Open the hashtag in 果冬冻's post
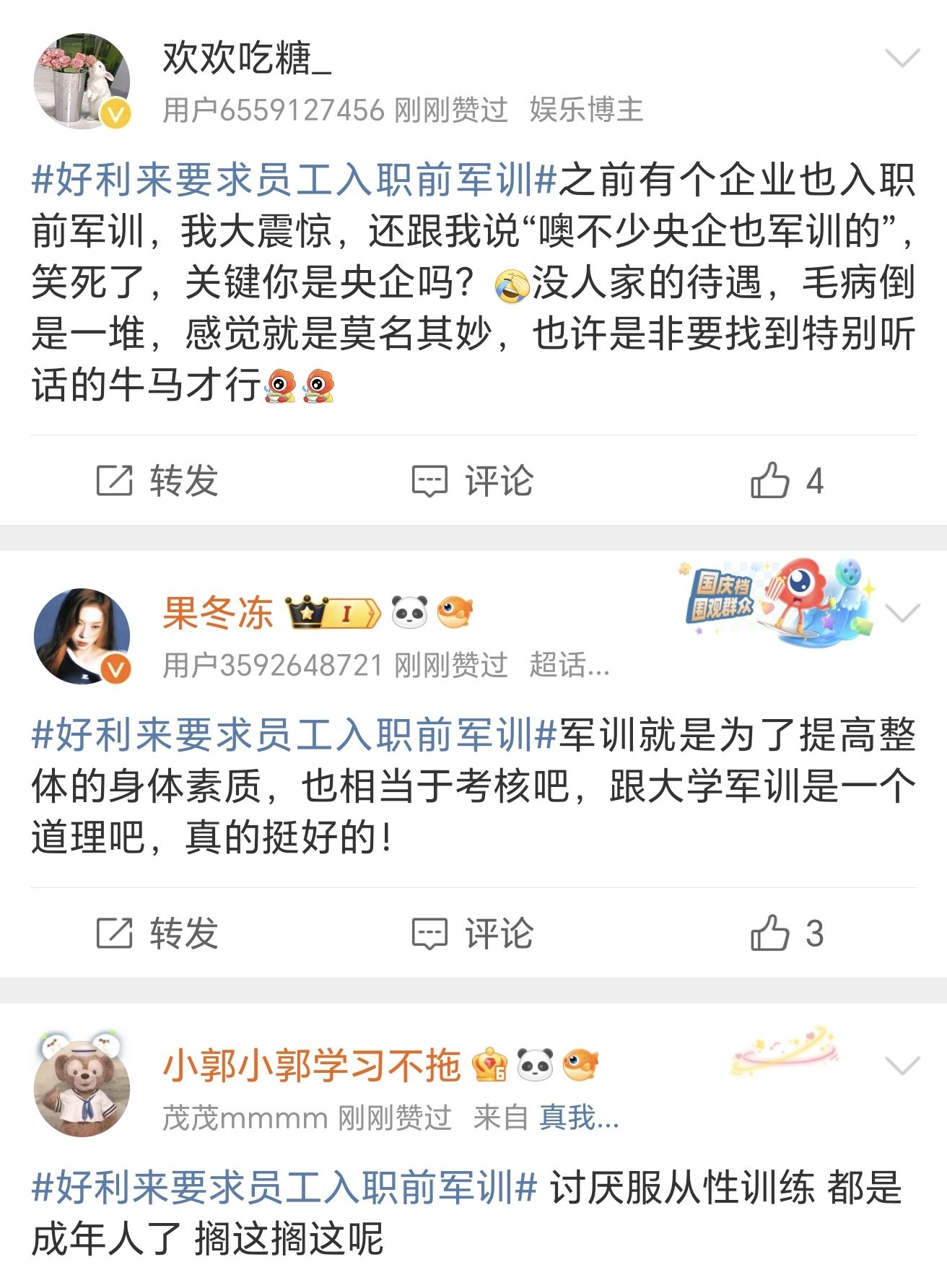 point(294,736)
